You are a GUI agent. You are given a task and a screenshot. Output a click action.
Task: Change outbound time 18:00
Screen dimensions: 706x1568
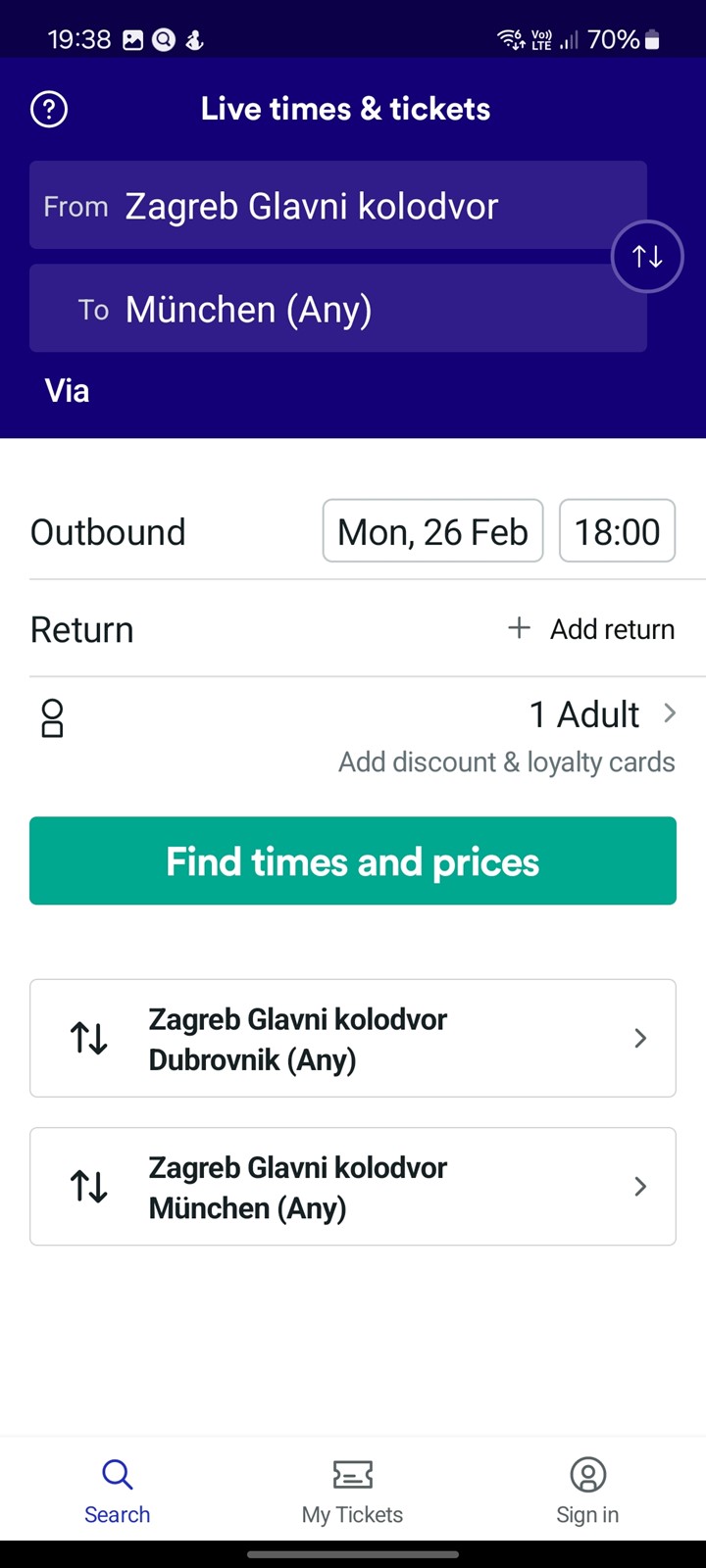click(617, 531)
